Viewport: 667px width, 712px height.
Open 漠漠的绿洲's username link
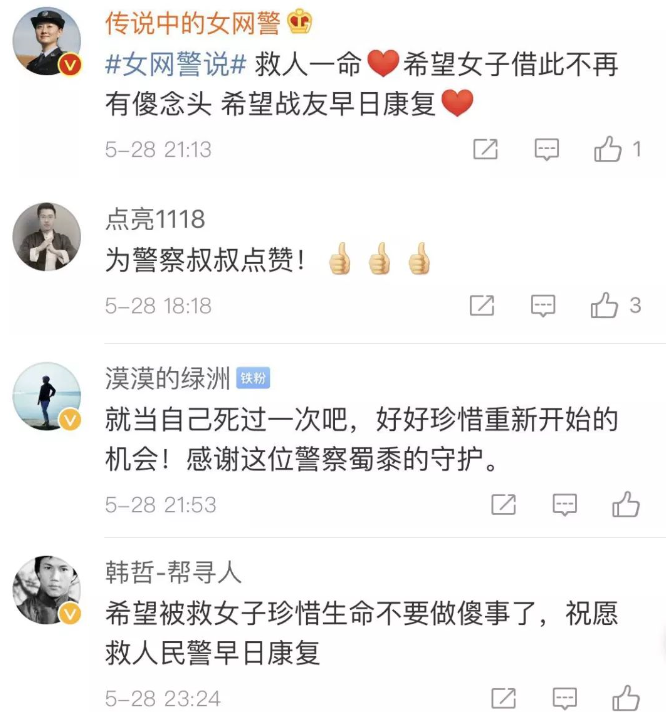167,378
